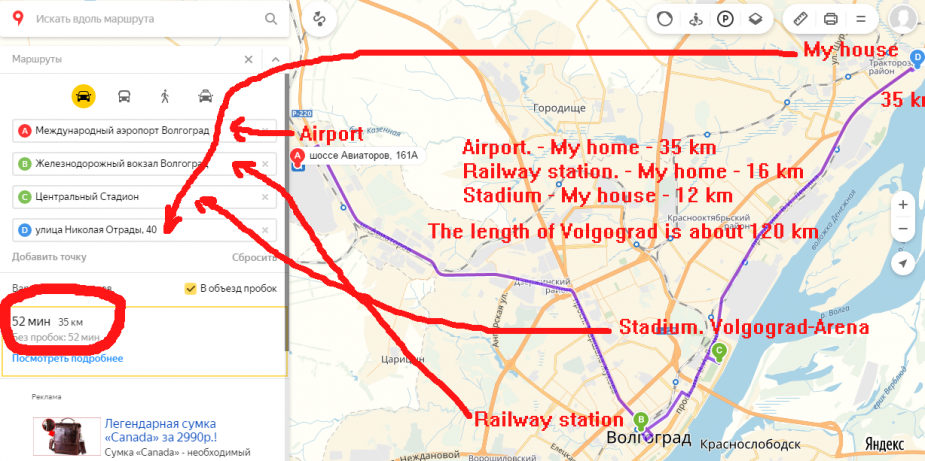Zoom in the map with plus
The height and width of the screenshot is (461, 925).
point(903,205)
